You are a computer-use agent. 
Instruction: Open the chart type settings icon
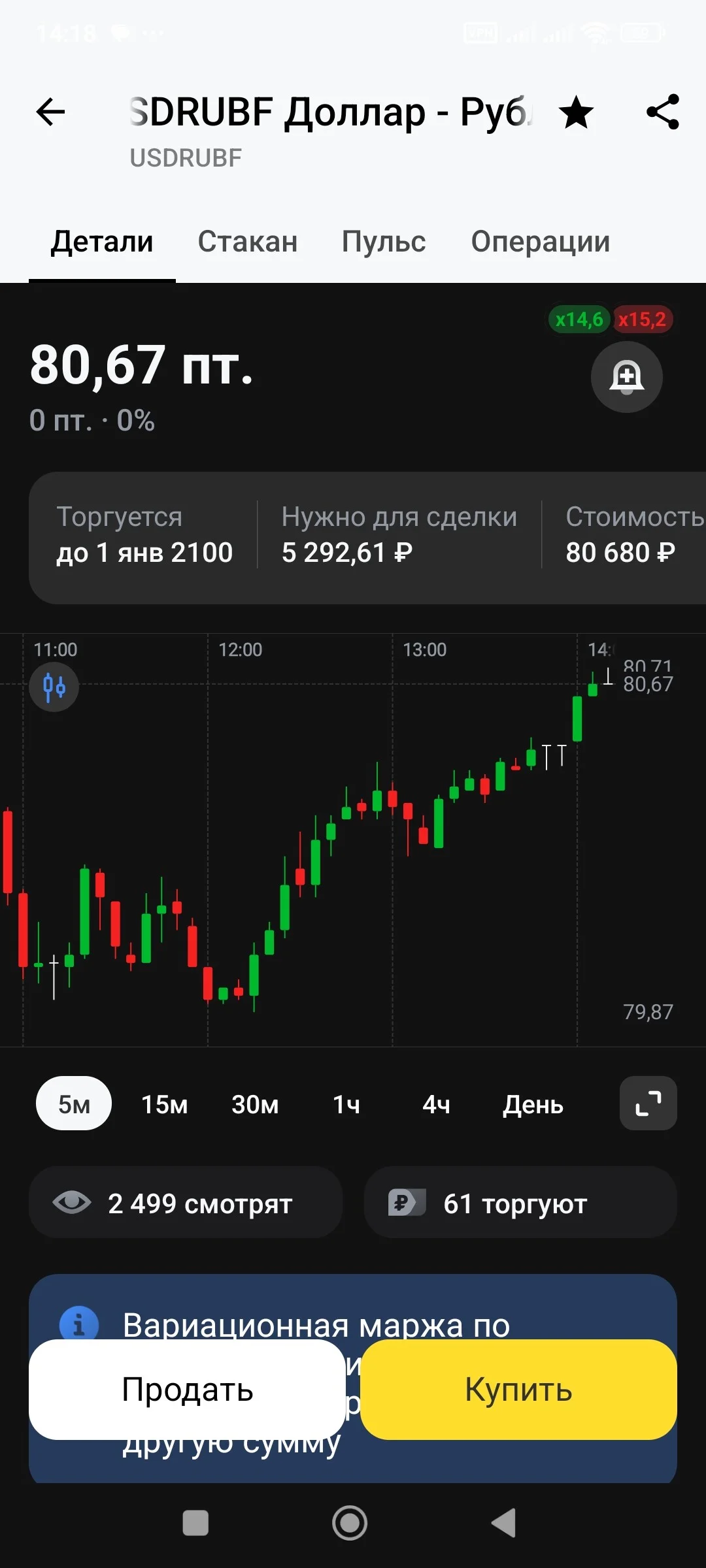coord(54,687)
